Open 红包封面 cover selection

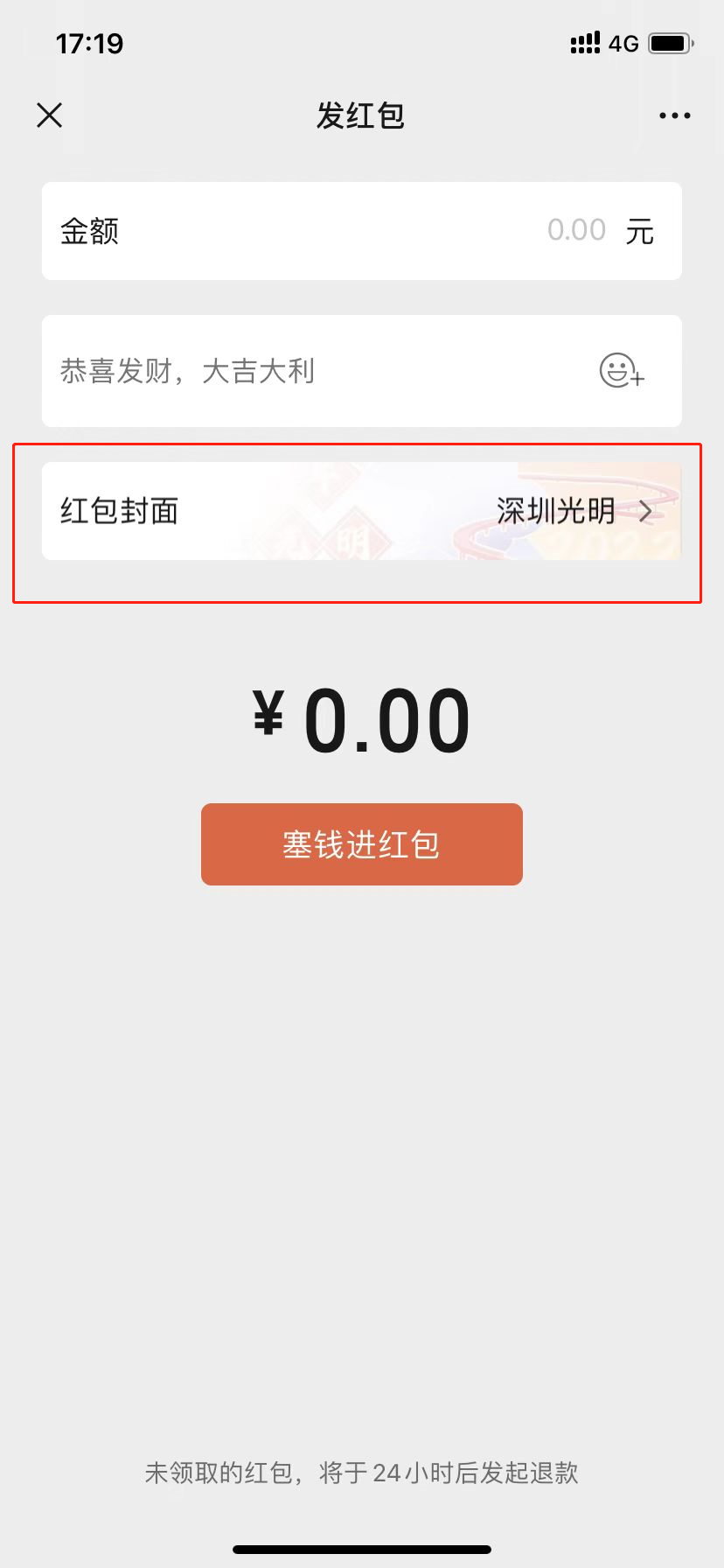361,511
